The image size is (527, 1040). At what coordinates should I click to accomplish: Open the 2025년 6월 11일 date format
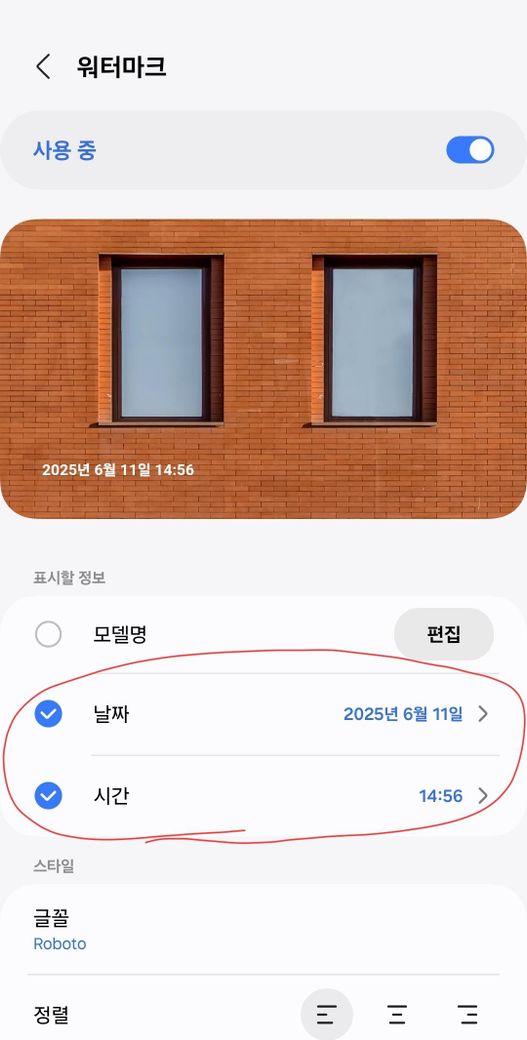pyautogui.click(x=416, y=714)
